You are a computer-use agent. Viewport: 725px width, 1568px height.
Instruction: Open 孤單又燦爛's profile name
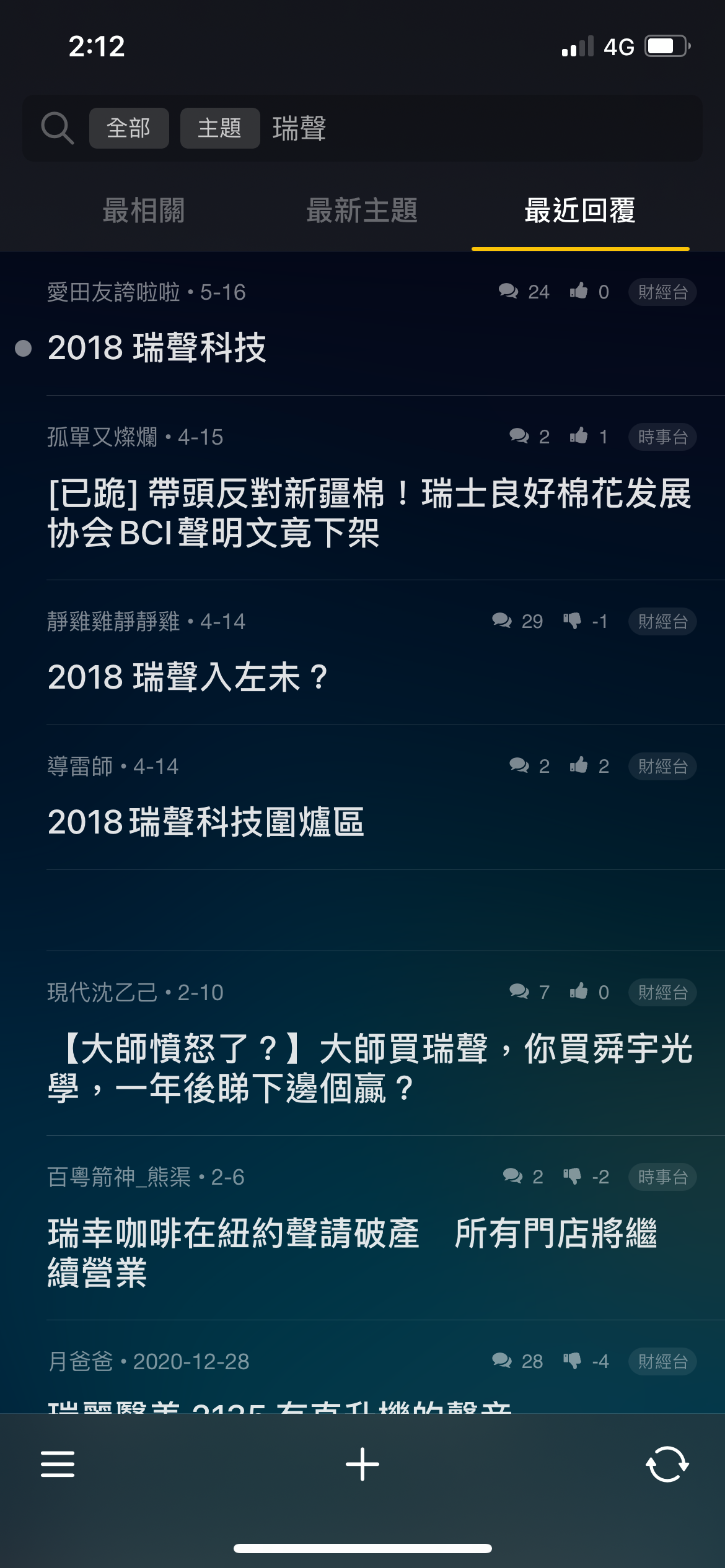point(101,437)
